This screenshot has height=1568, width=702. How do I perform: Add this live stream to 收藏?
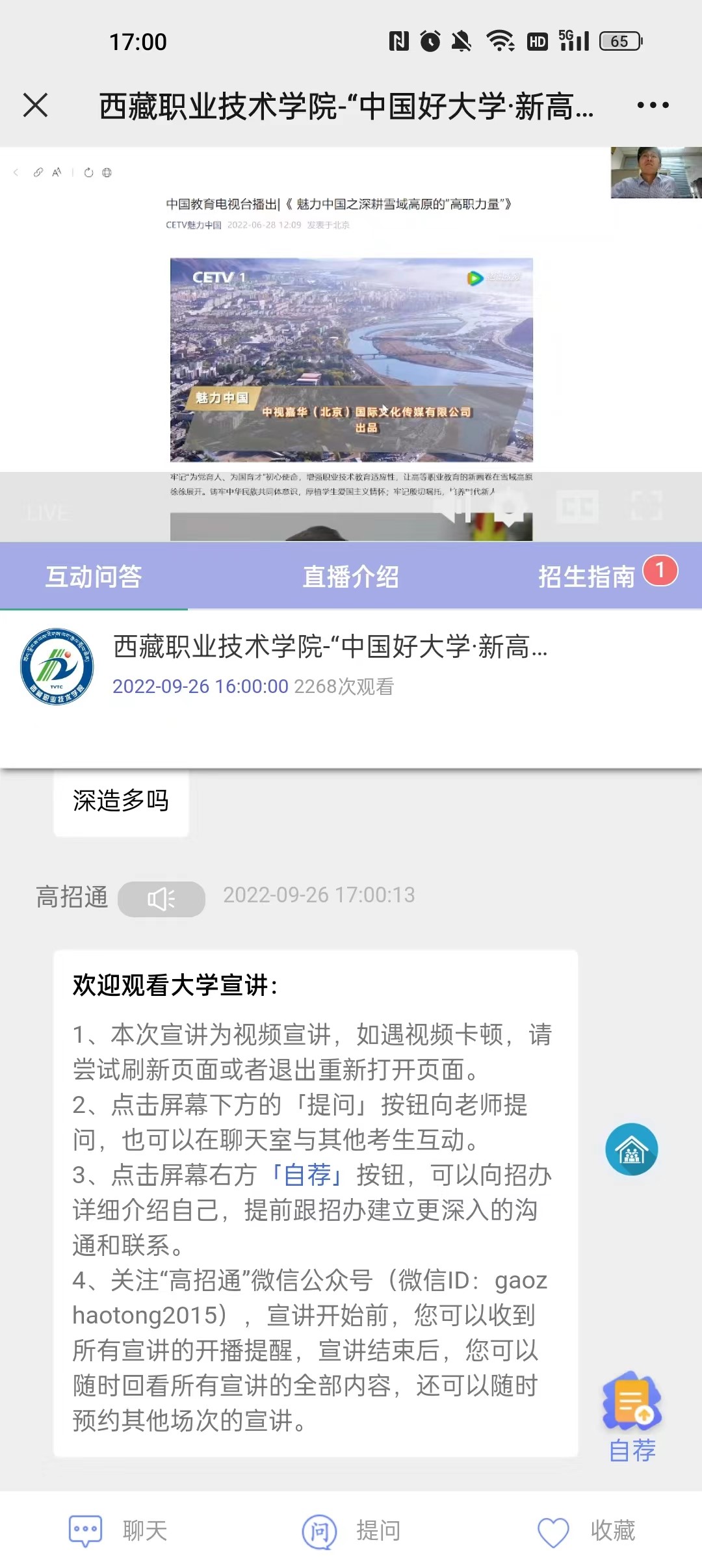[x=586, y=1531]
